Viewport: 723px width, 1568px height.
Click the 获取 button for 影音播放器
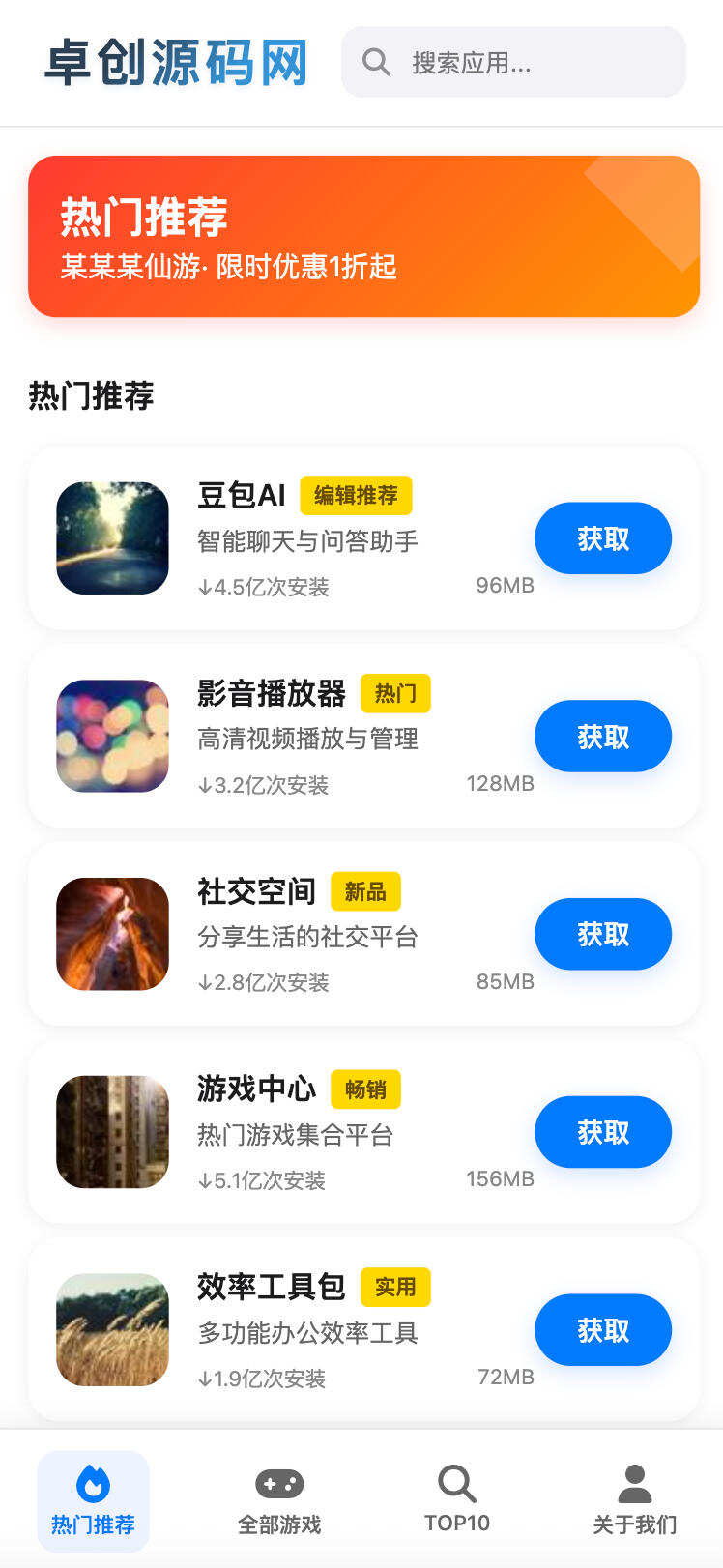pyautogui.click(x=602, y=737)
